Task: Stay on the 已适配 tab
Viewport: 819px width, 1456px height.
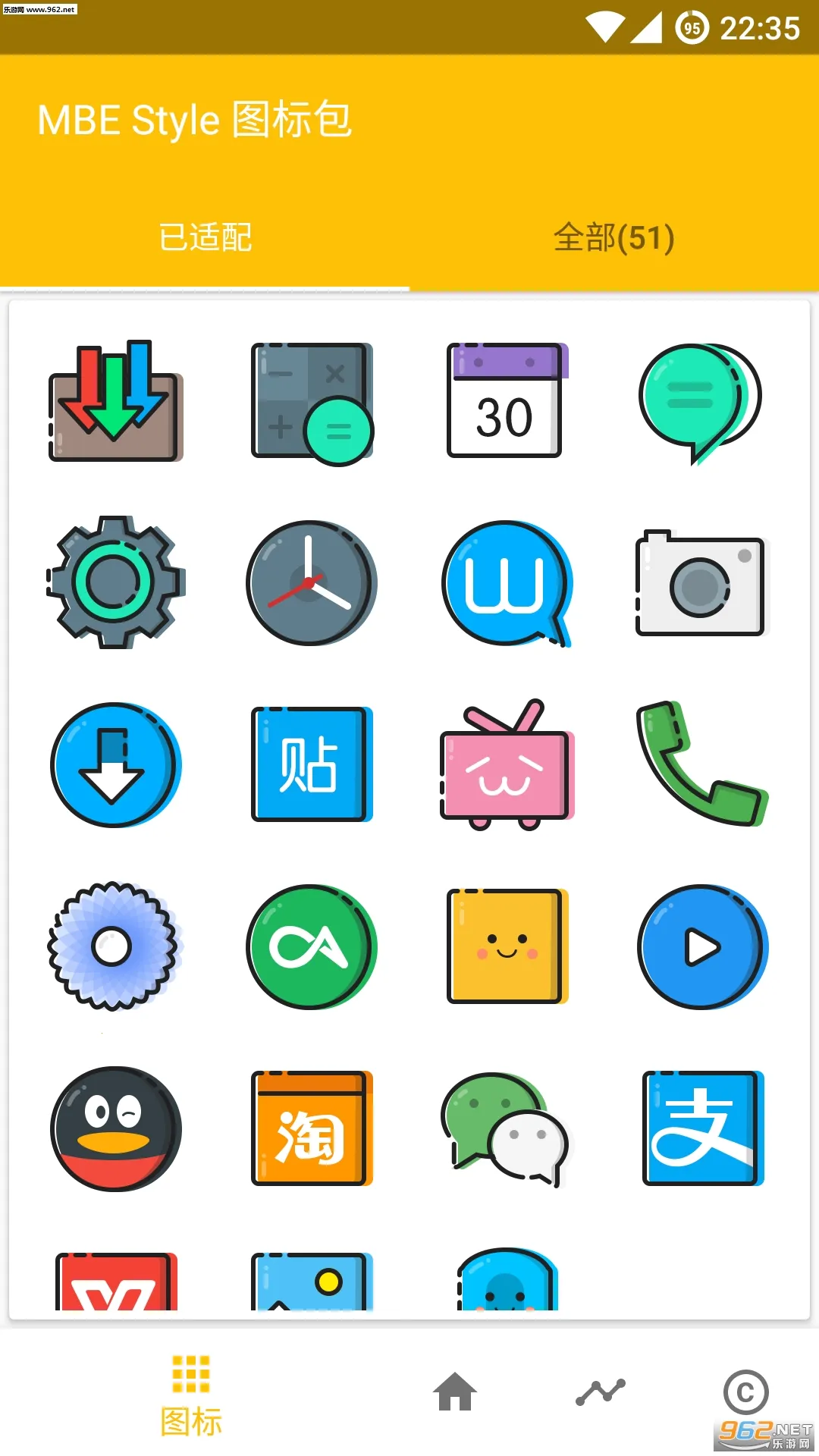Action: click(205, 238)
